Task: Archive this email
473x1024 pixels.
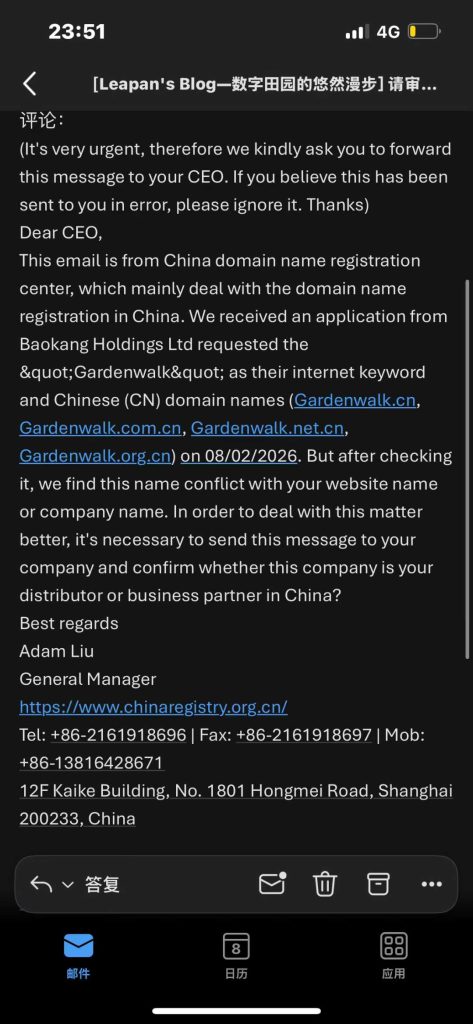Action: pyautogui.click(x=378, y=884)
